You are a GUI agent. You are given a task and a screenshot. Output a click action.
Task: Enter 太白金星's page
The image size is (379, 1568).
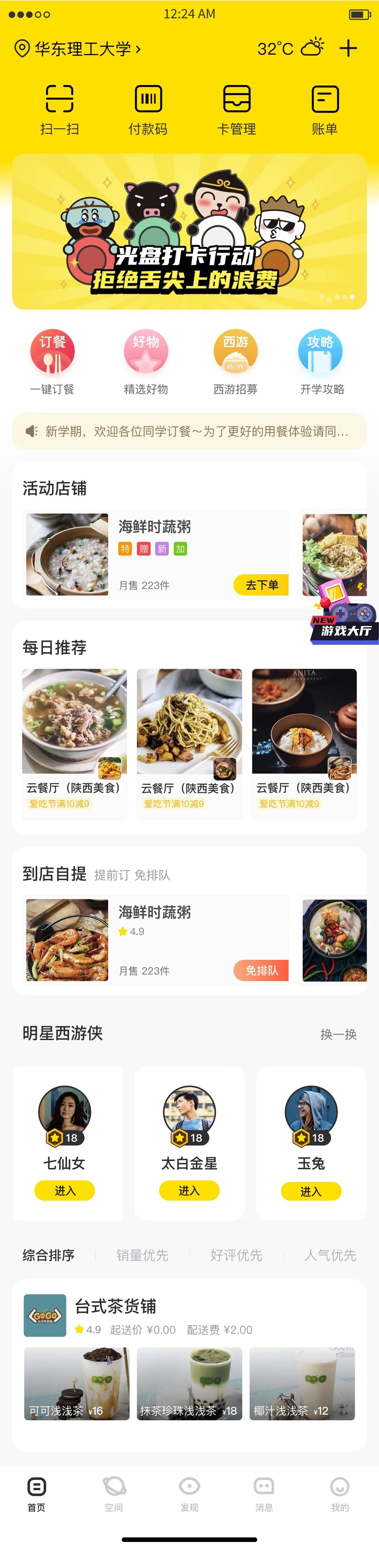coord(189,1191)
